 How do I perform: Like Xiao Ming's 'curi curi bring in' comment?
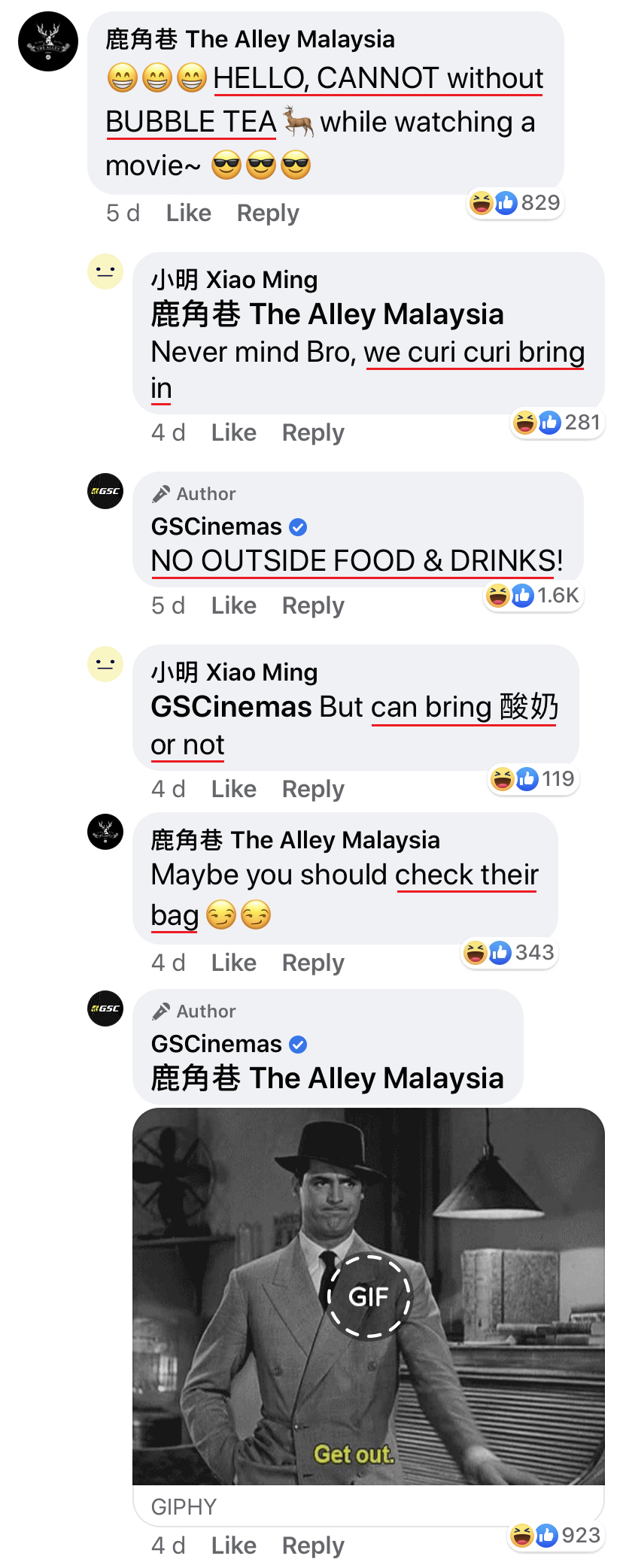[233, 432]
